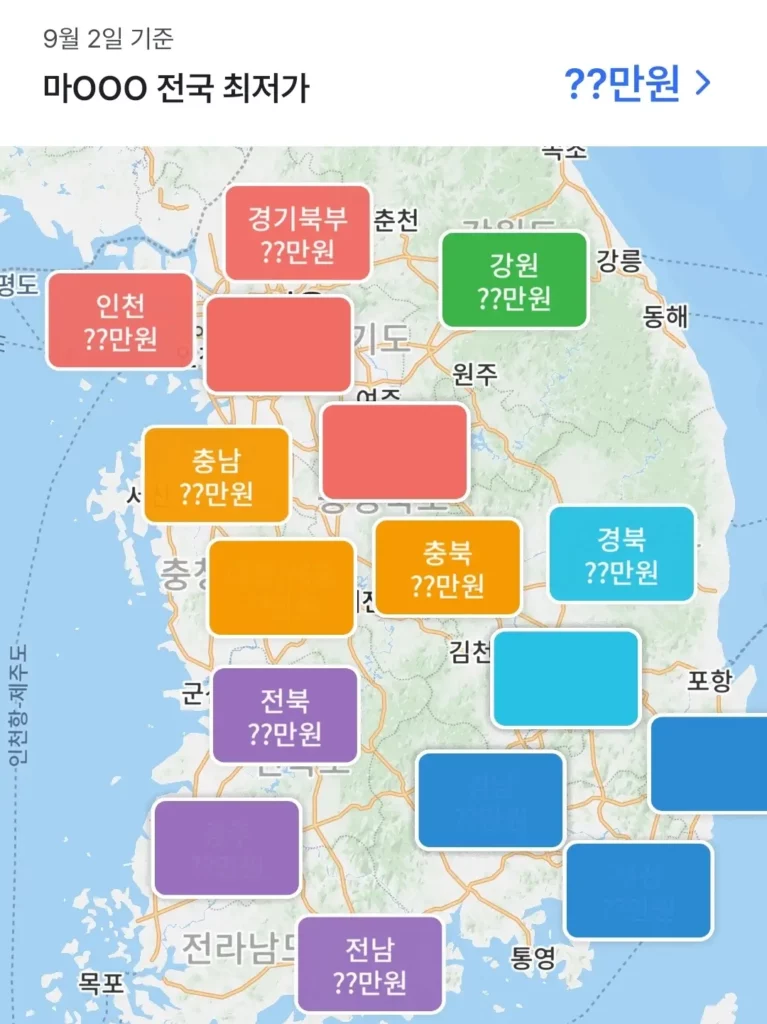The height and width of the screenshot is (1024, 767).
Task: Select the 통영 city label near the coast
Action: click(x=531, y=955)
